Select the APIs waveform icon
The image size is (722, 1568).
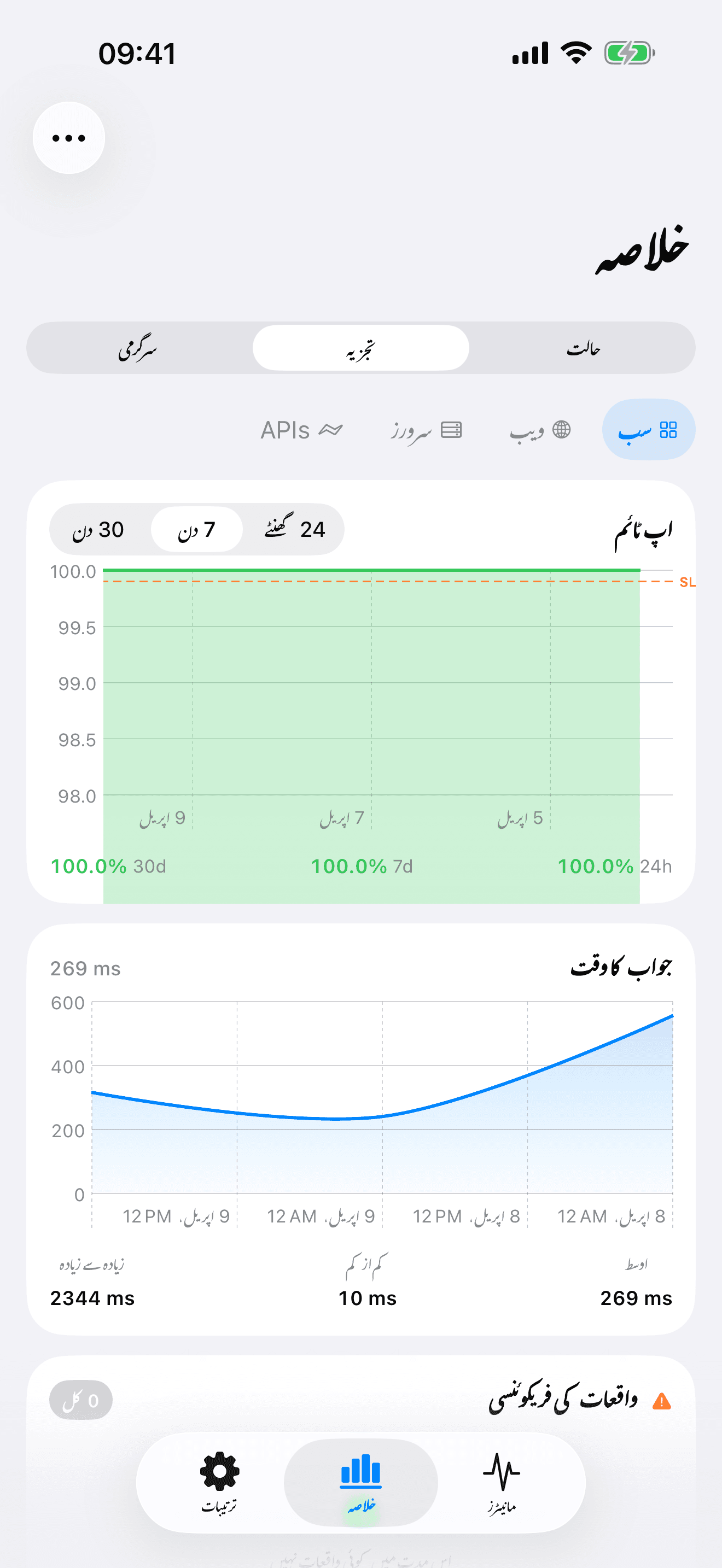coord(329,429)
